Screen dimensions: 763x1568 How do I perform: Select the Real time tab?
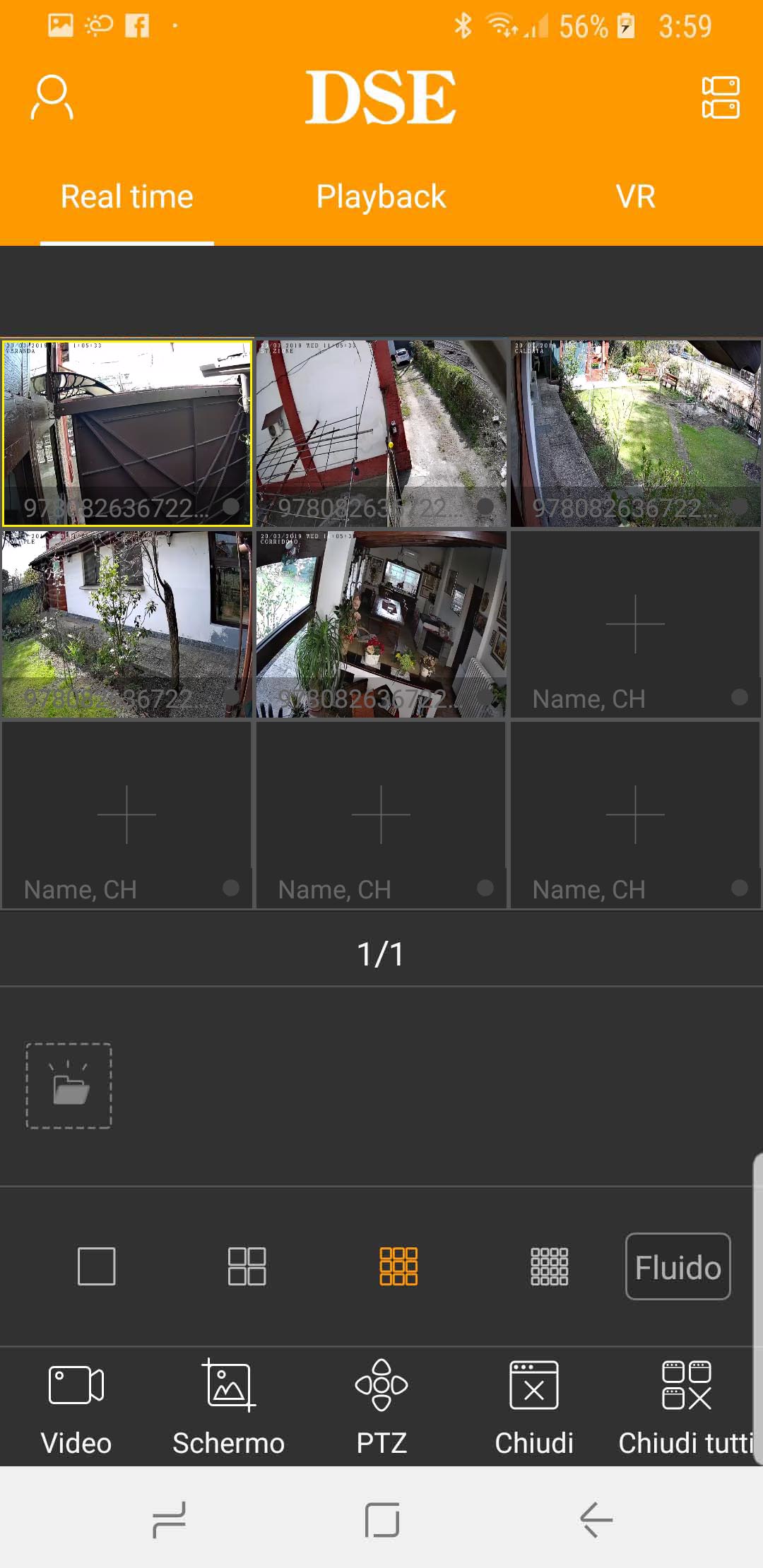(x=127, y=196)
